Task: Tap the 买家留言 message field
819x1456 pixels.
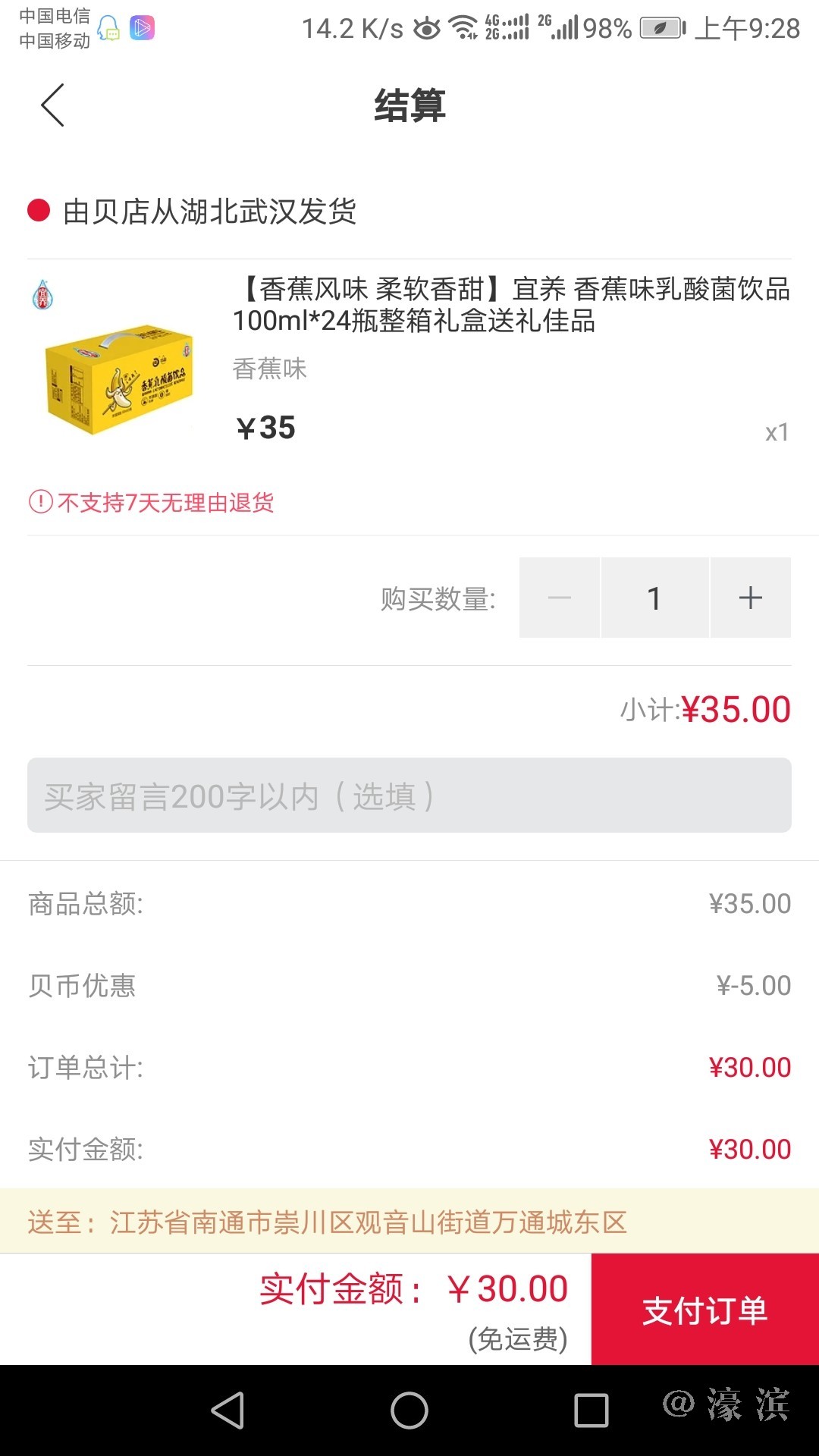Action: pyautogui.click(x=409, y=795)
